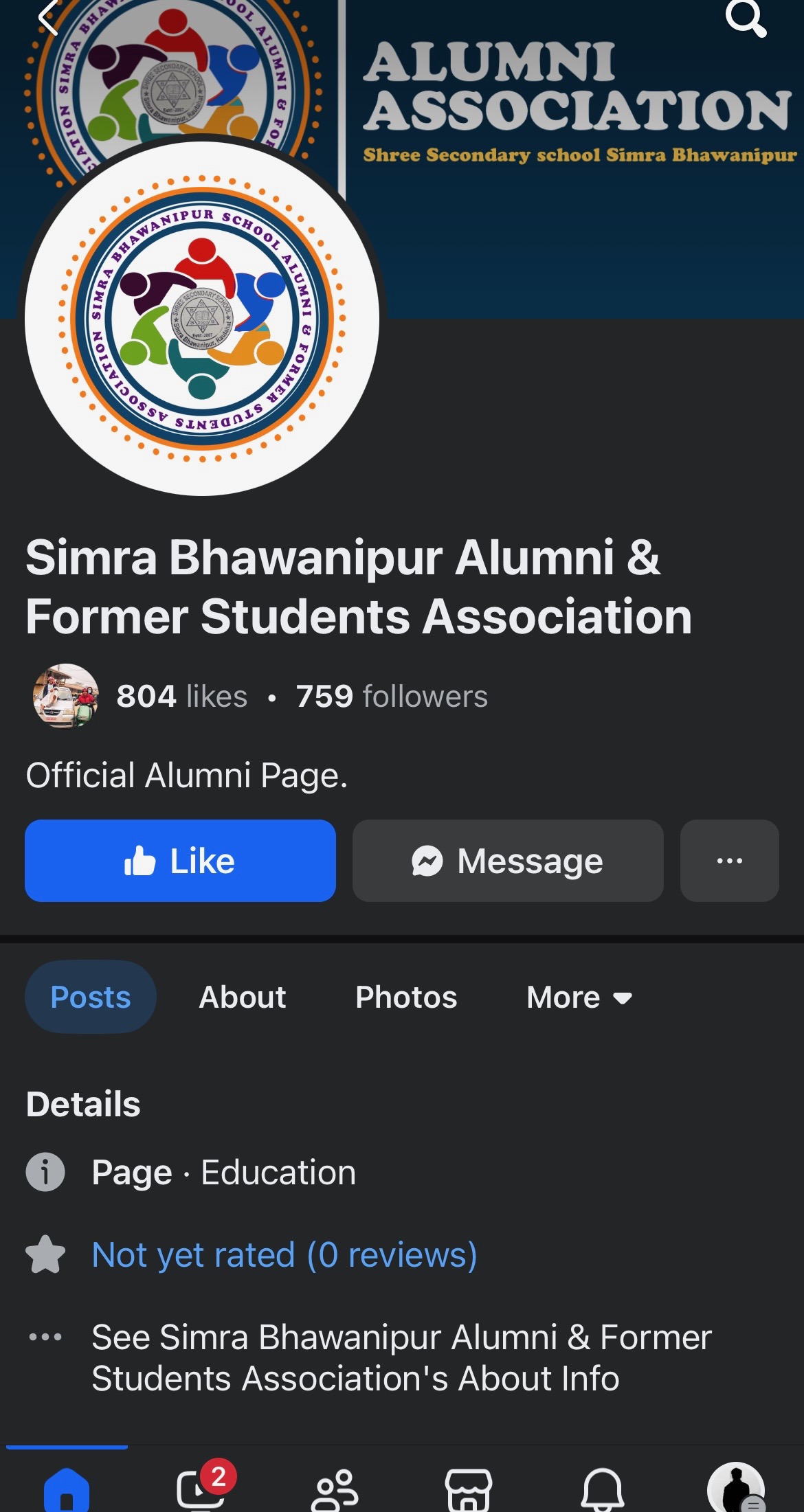Open search with the magnifier icon

pyautogui.click(x=746, y=18)
